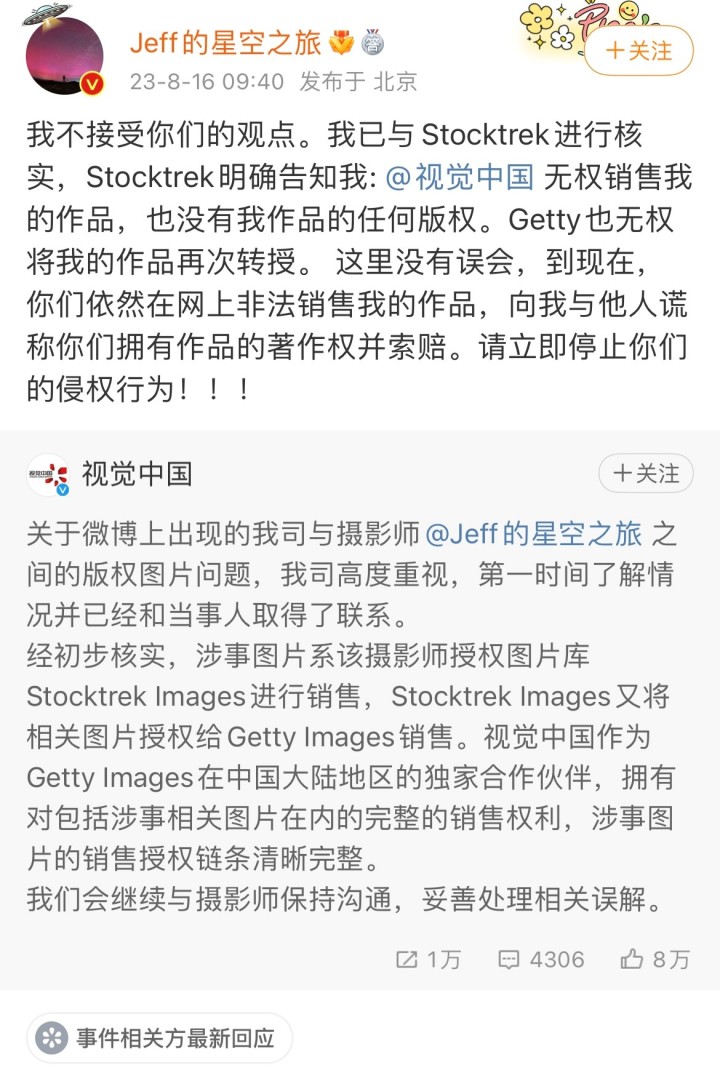Open the @Jeff的星空之旅 mention in the reposted text
The height and width of the screenshot is (1073, 720).
click(534, 534)
